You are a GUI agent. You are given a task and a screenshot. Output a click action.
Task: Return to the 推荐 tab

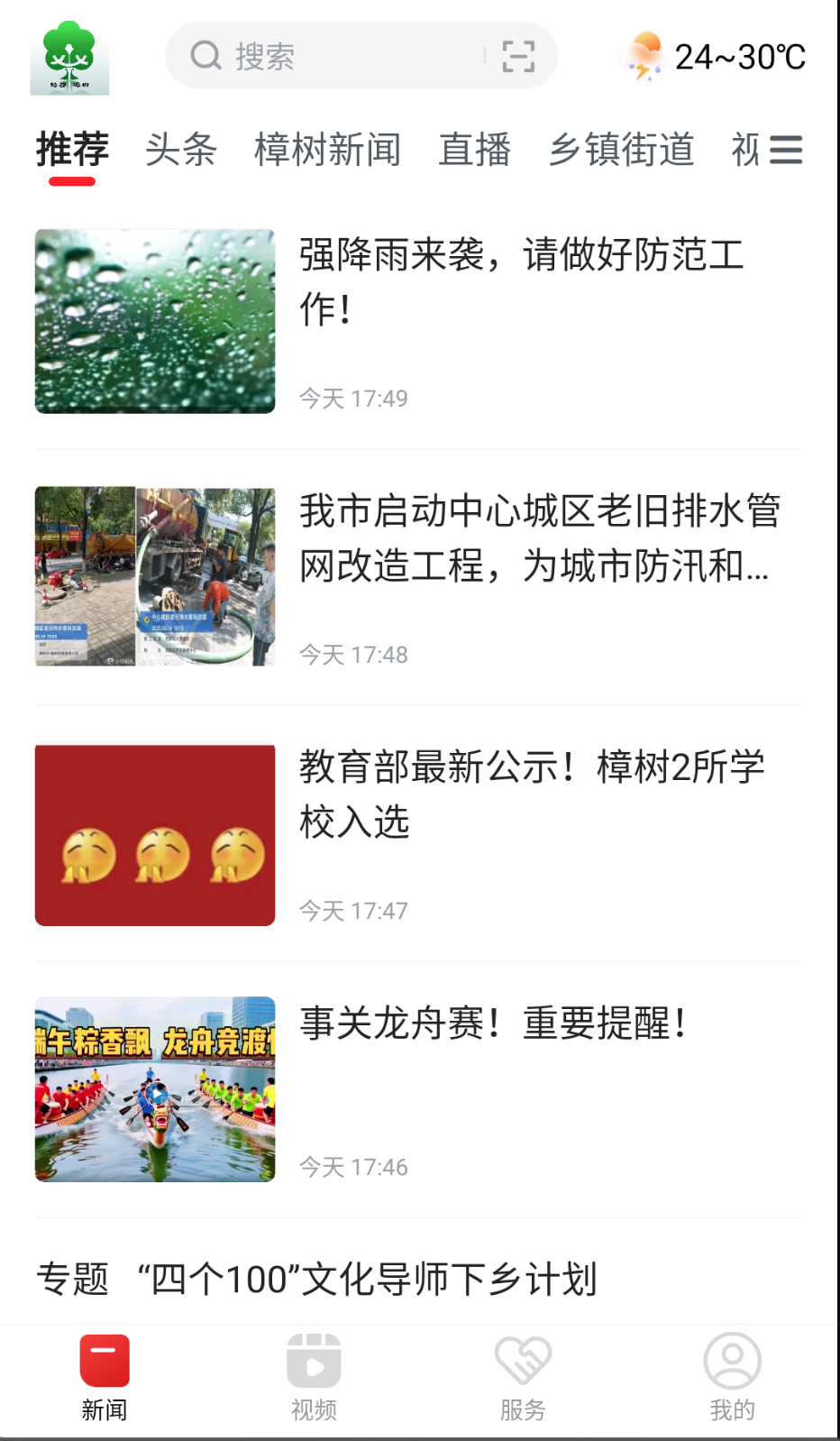click(72, 150)
